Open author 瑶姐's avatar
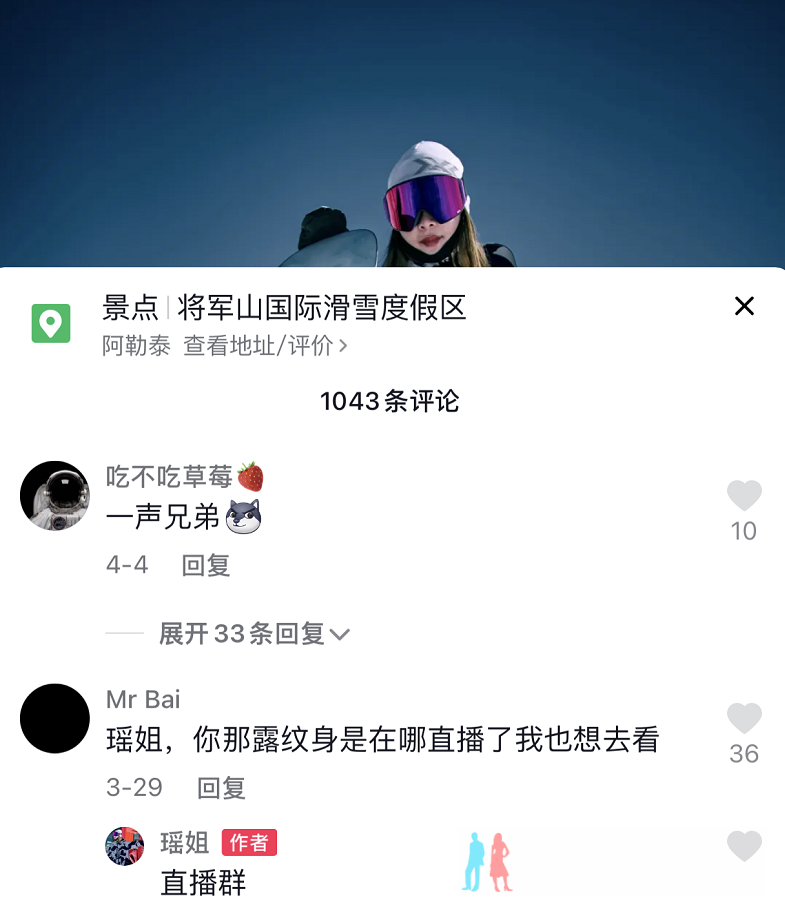 point(125,846)
